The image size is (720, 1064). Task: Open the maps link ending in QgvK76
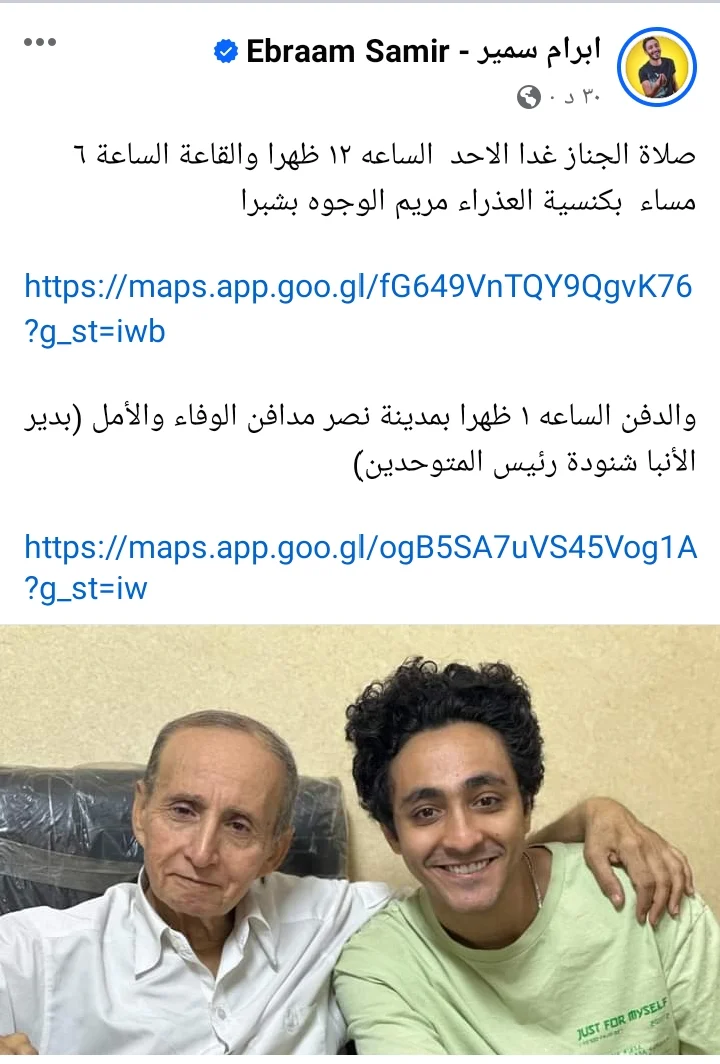(357, 288)
